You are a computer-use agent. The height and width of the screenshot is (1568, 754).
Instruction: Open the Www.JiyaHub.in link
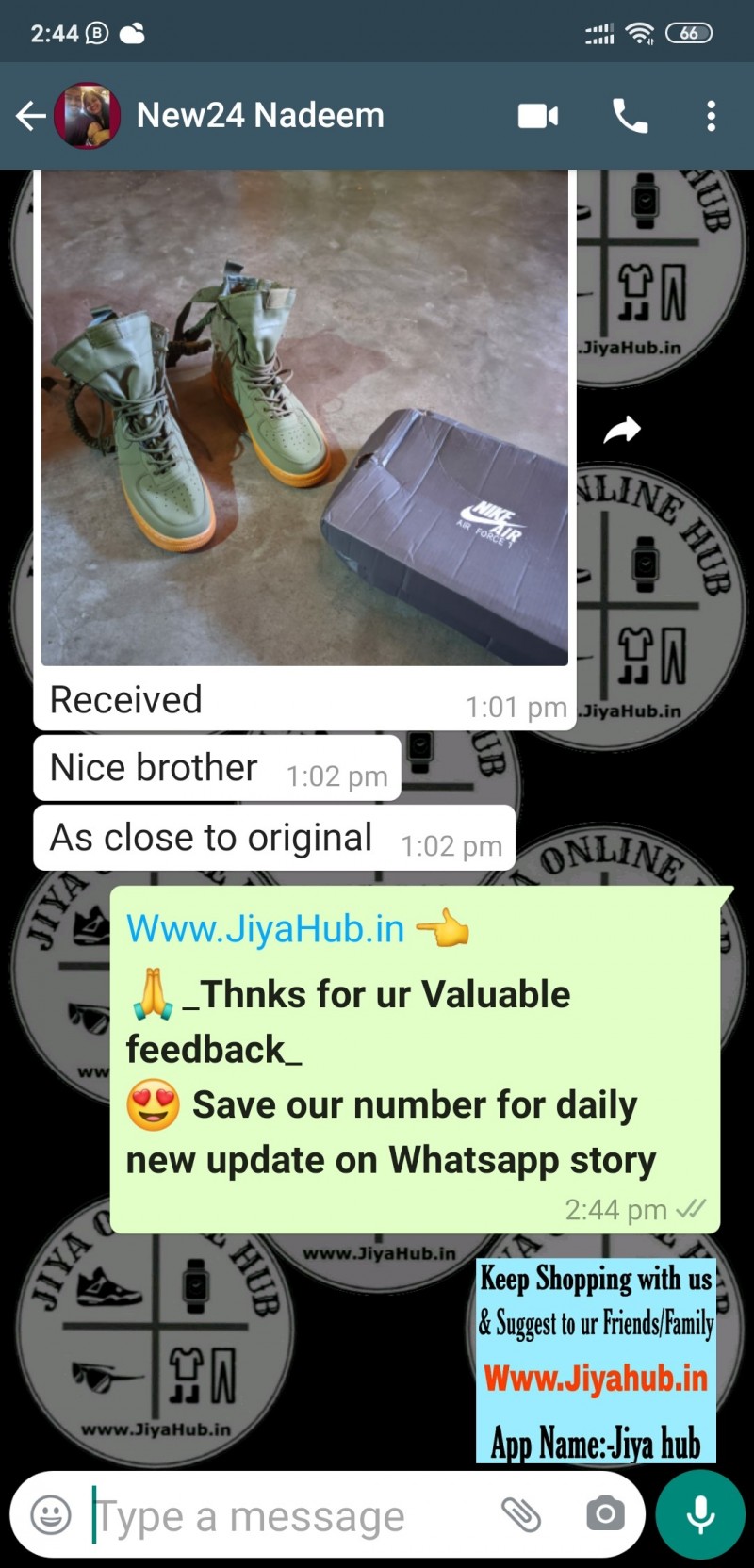pyautogui.click(x=265, y=929)
